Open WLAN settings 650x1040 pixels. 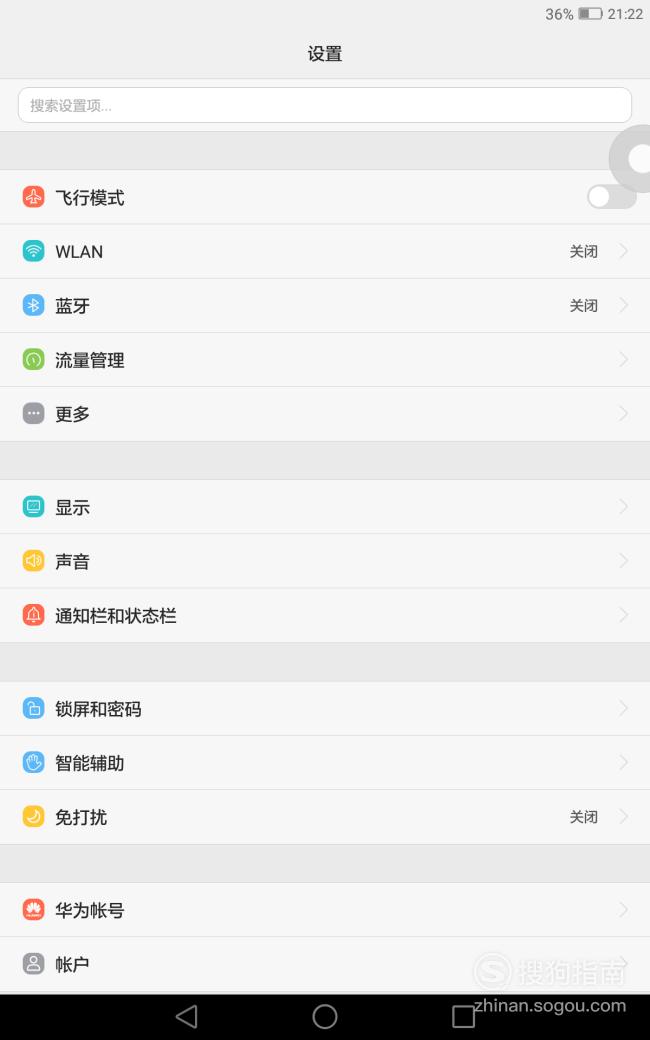pyautogui.click(x=325, y=251)
